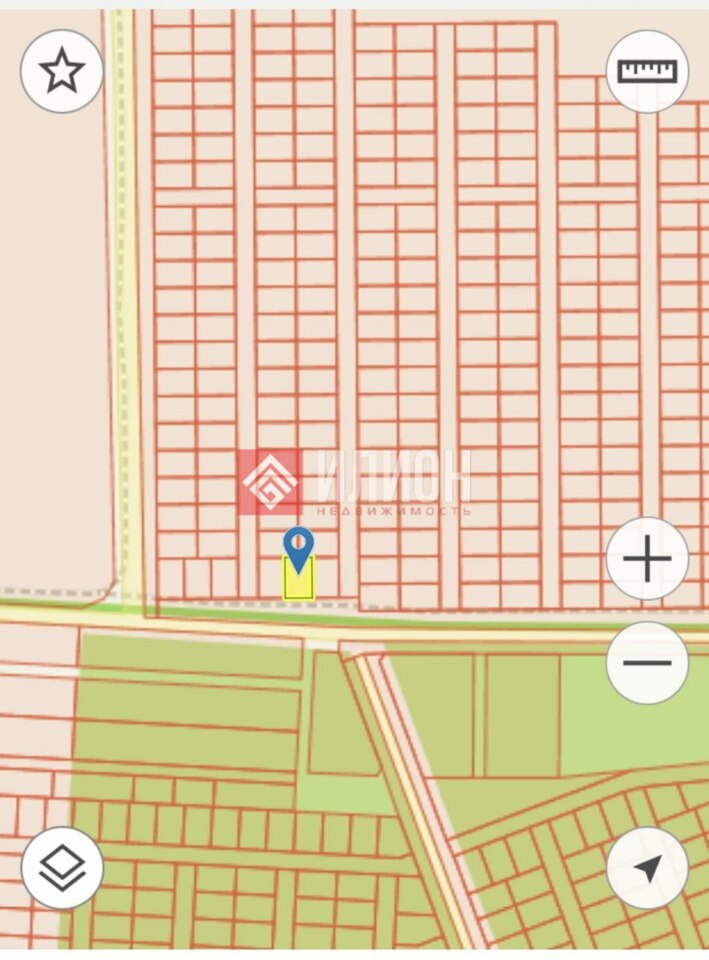This screenshot has height=960, width=709.
Task: Open favorites with the star button
Action: pos(62,71)
